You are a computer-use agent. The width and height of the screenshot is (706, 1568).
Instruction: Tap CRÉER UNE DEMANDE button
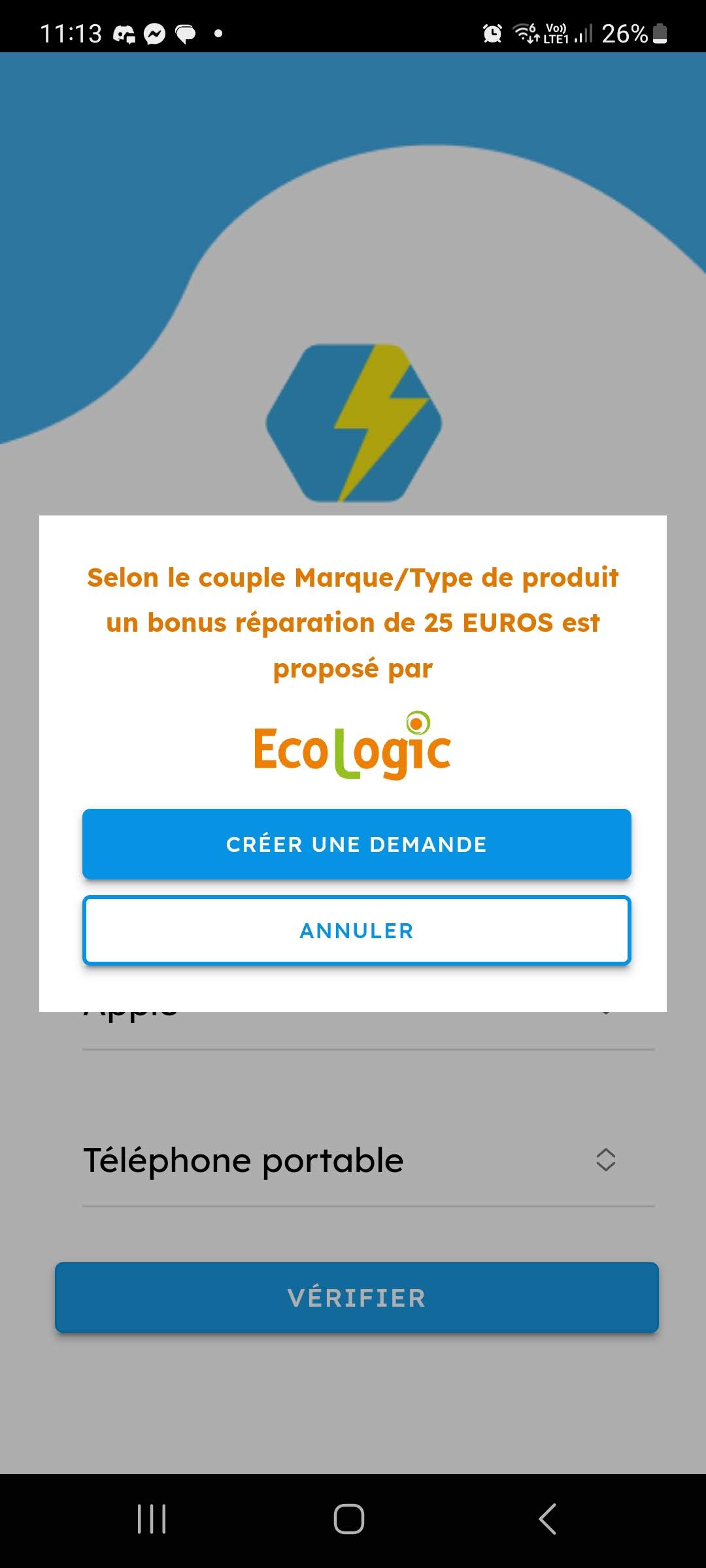point(356,844)
